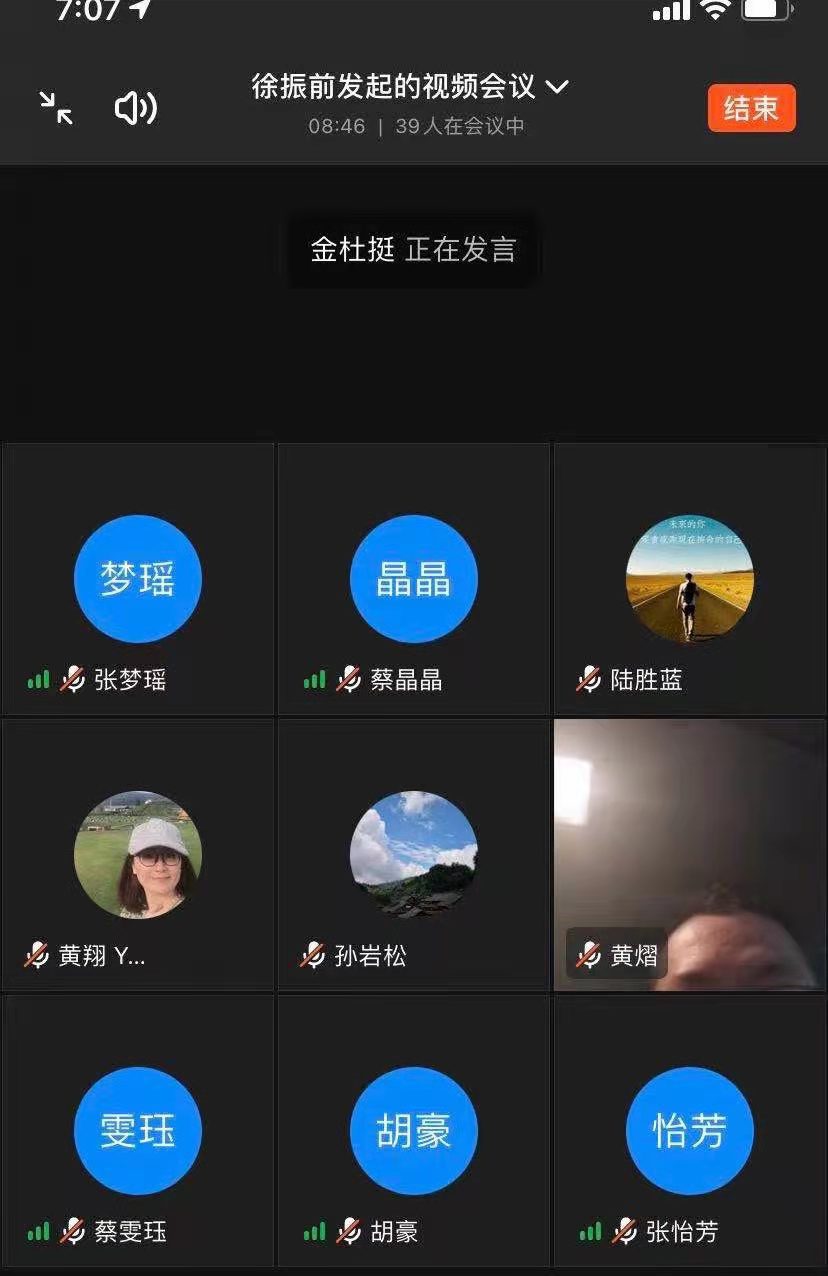Tap the 胡豪 participant tile

pos(414,1130)
